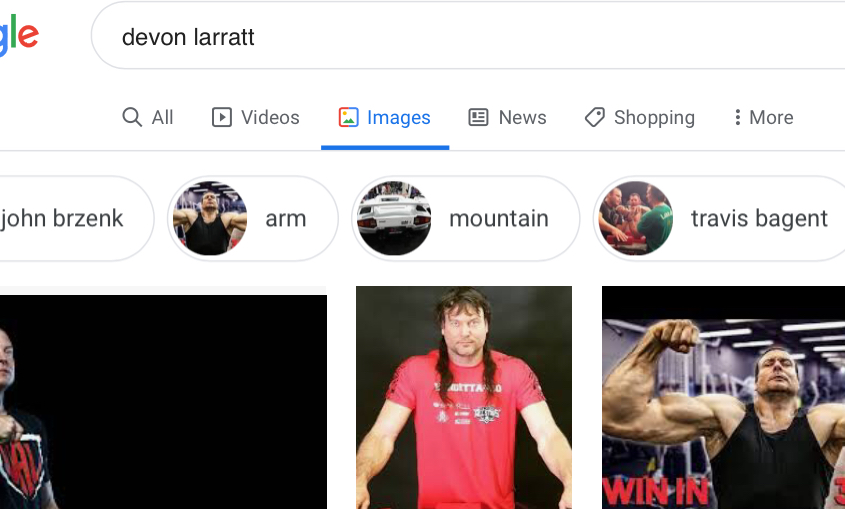Expand the More options menu
The height and width of the screenshot is (509, 845).
coord(763,118)
